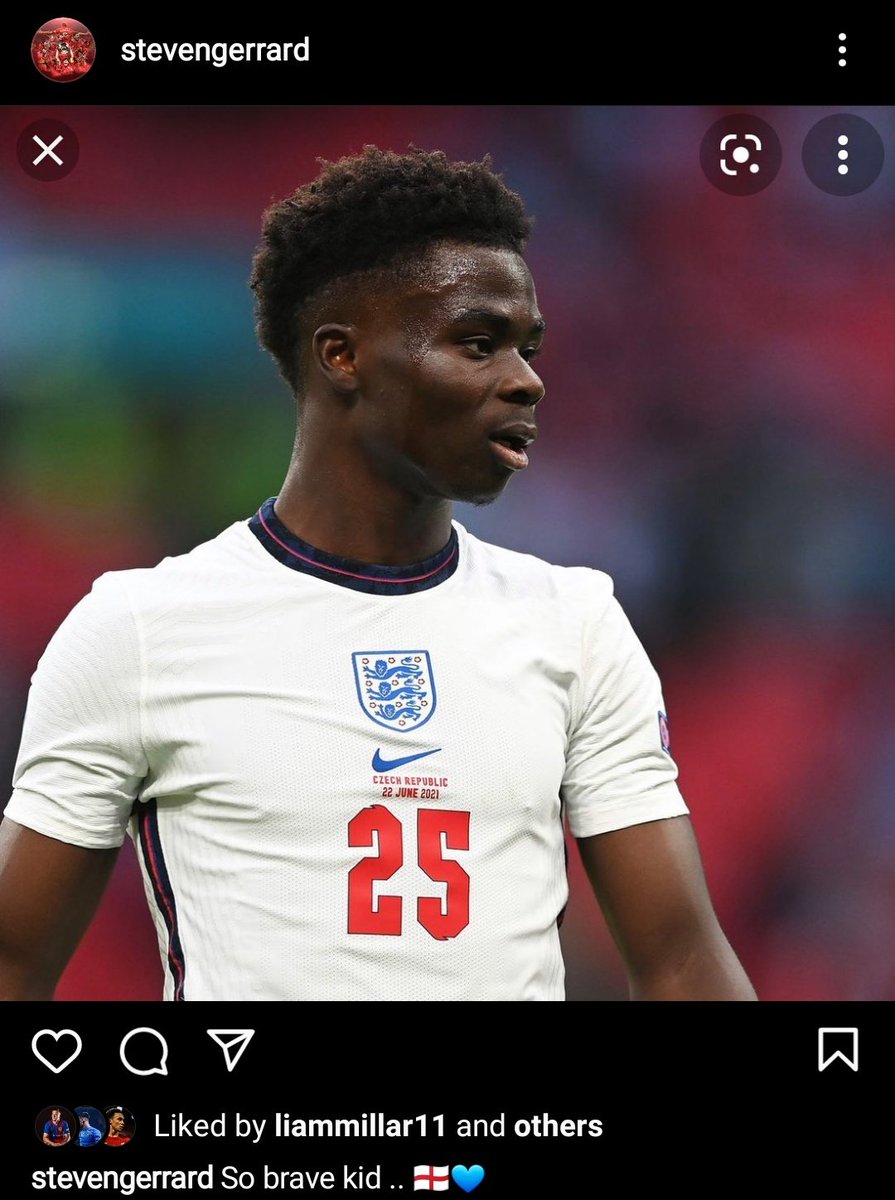This screenshot has height=1200, width=895.
Task: Search the image with the lens icon
Action: 740,155
